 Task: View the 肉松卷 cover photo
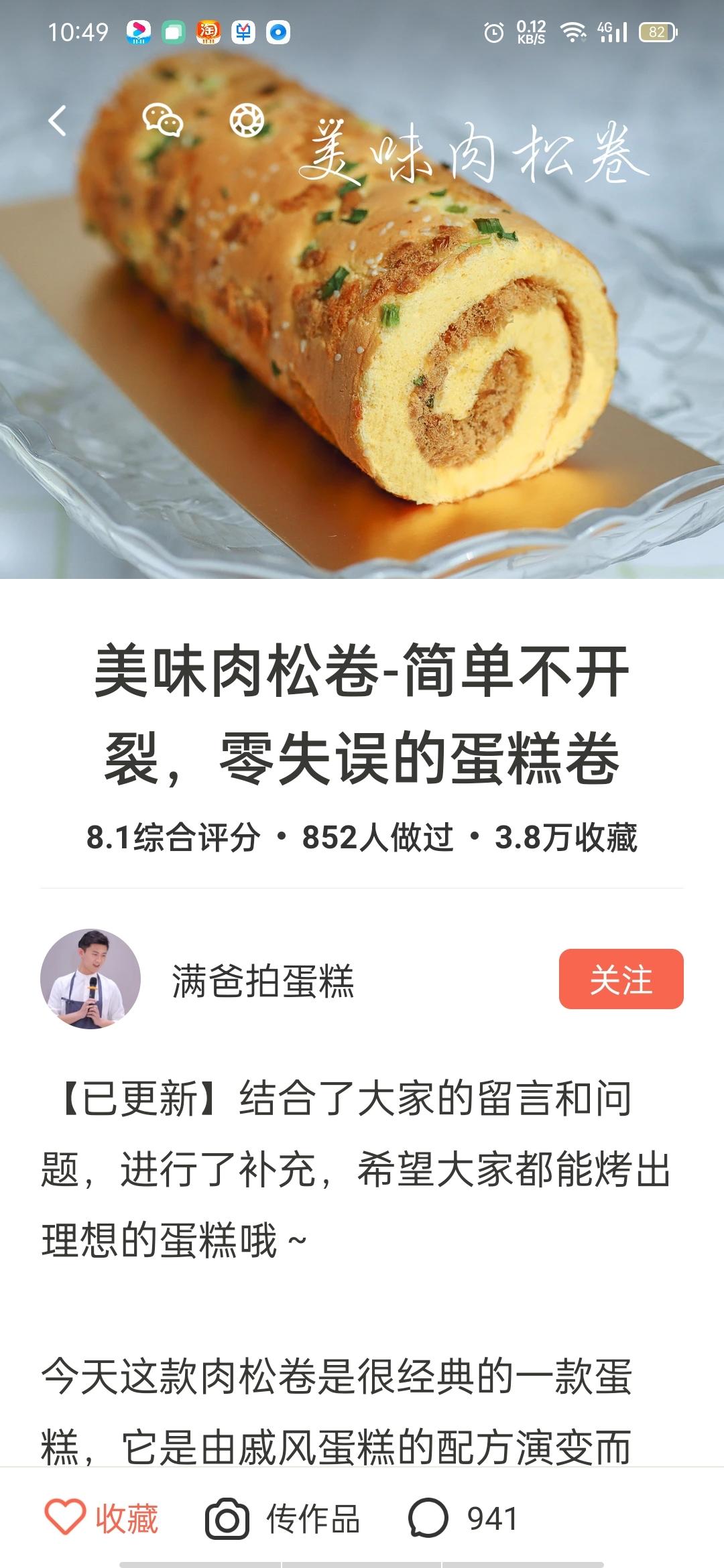(x=362, y=348)
